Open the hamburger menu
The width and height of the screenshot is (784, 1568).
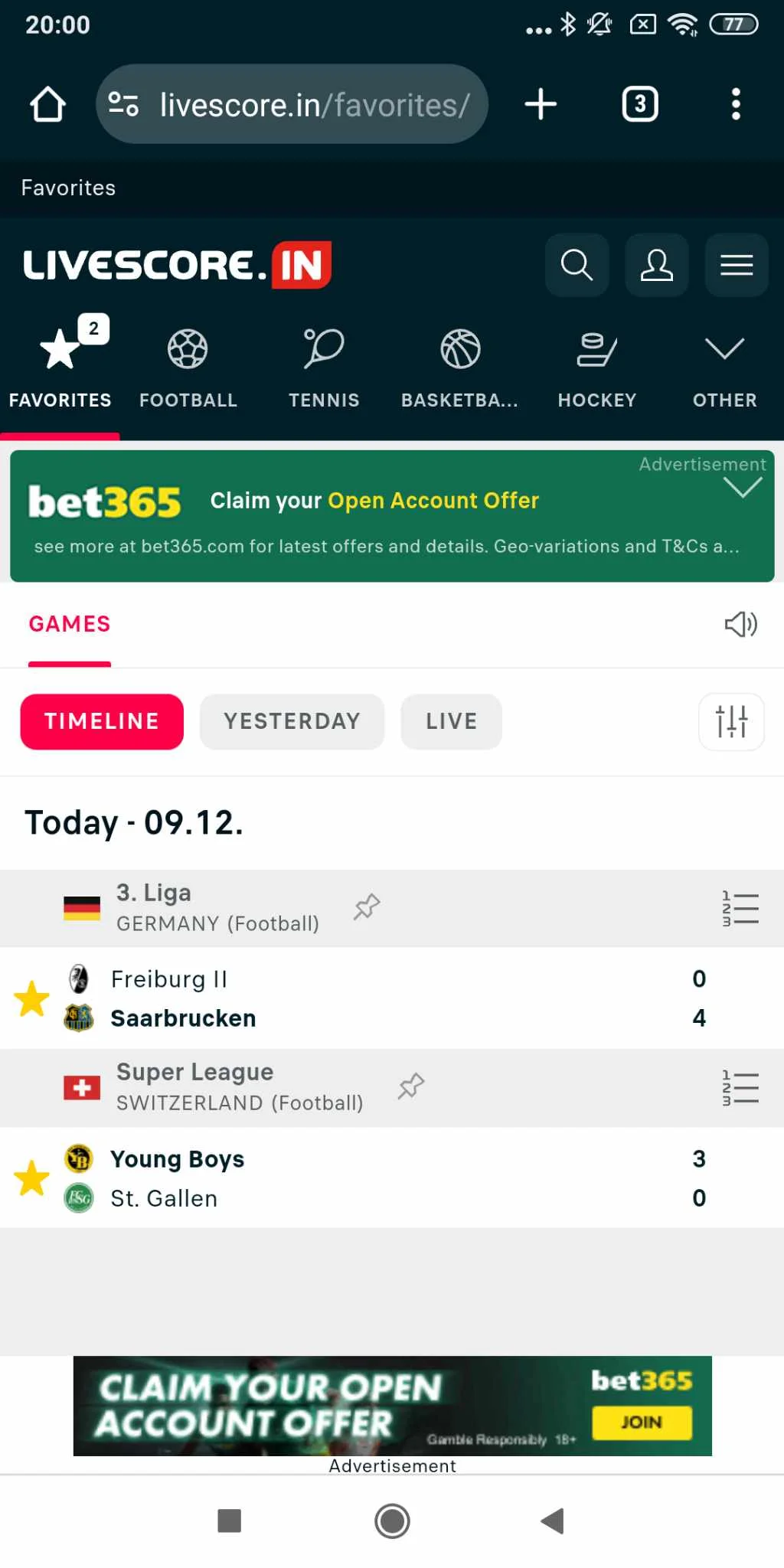coord(736,265)
